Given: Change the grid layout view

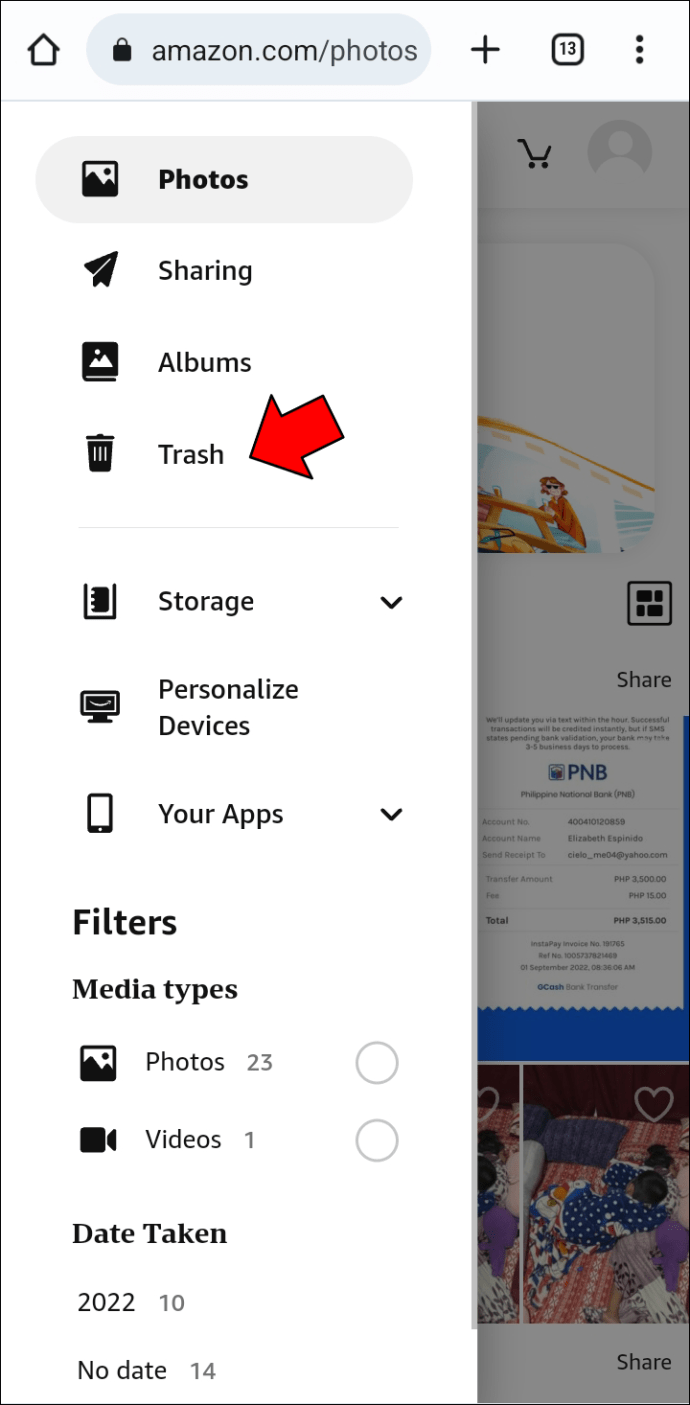Looking at the screenshot, I should (x=649, y=603).
